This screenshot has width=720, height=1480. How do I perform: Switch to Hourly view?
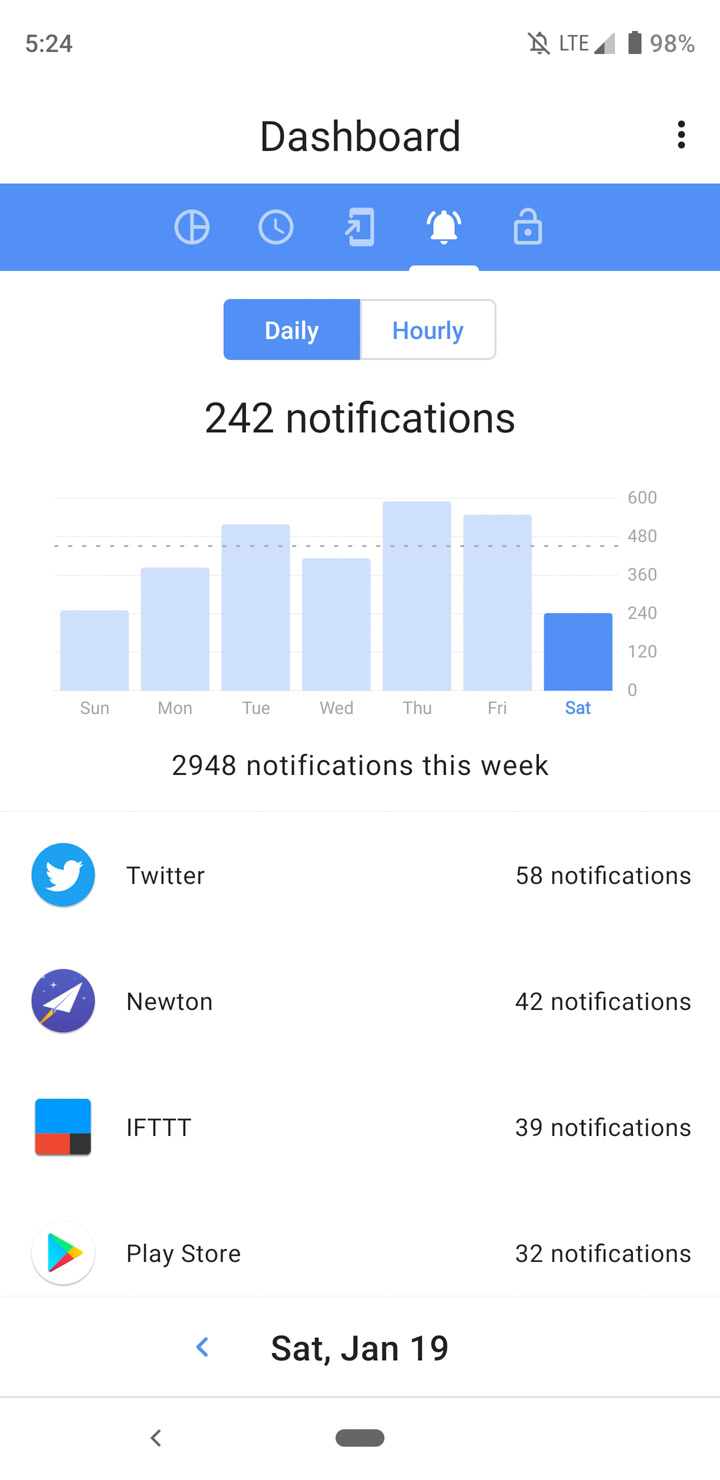[x=428, y=330]
